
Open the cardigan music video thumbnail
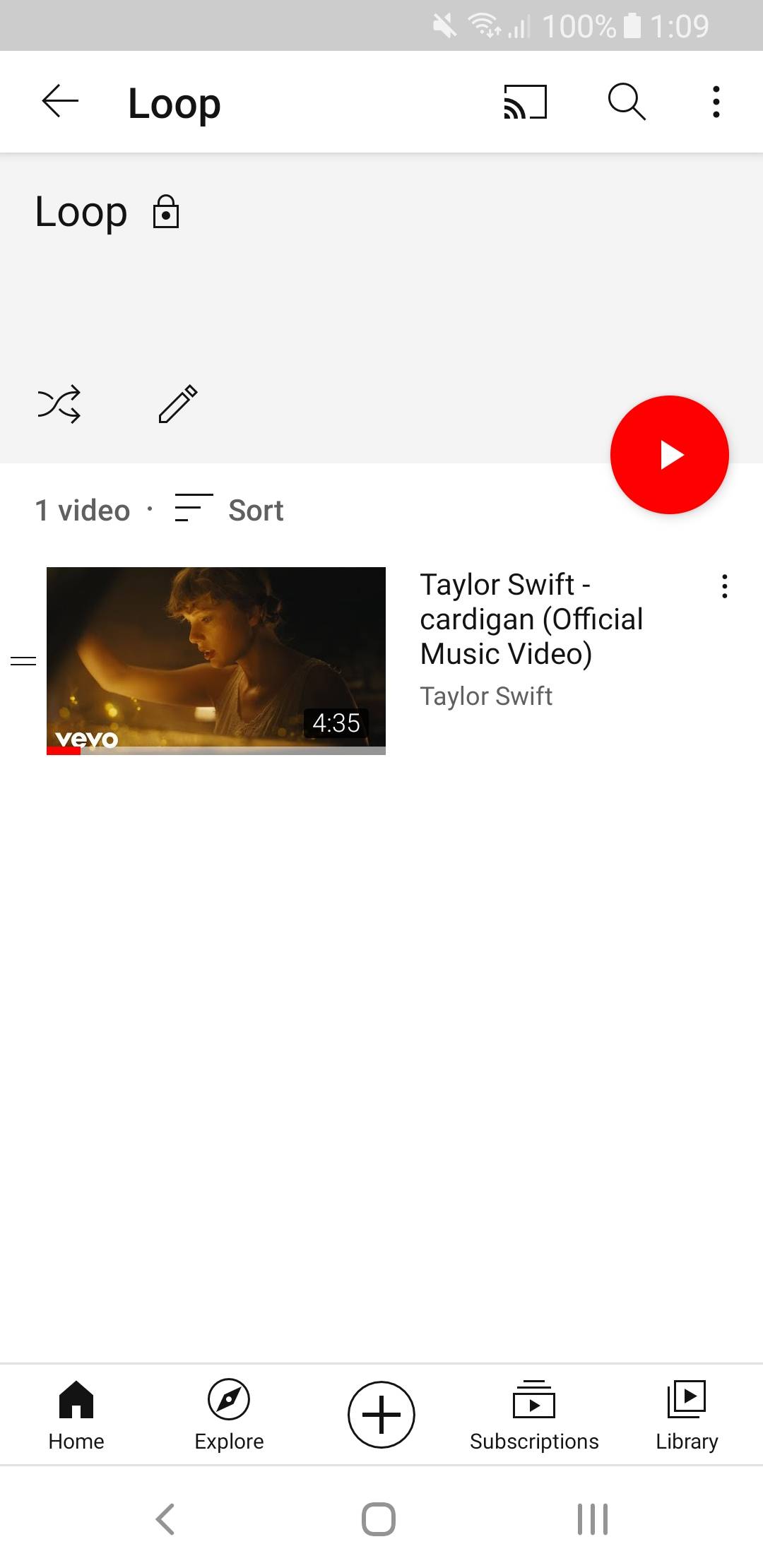tap(216, 661)
